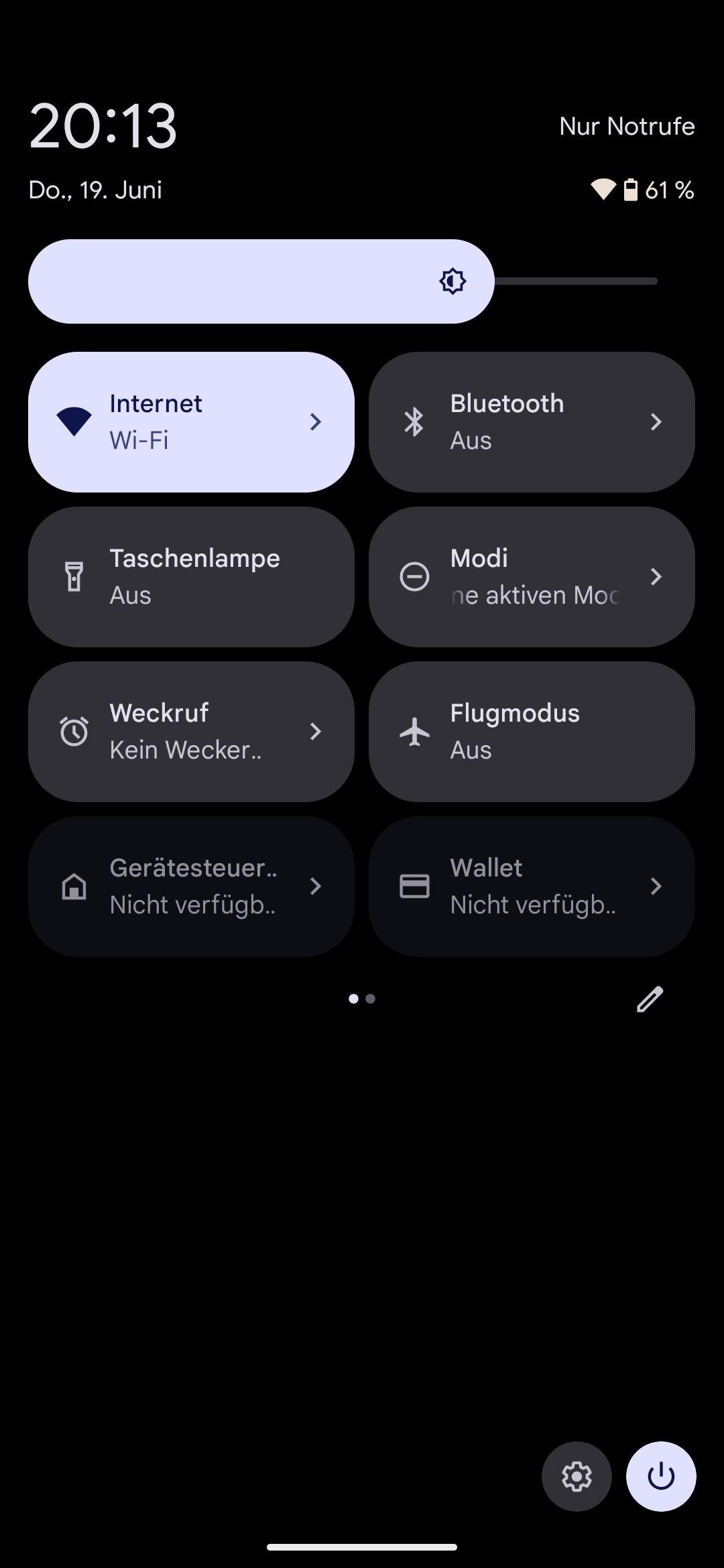Enable Flugmodus airplane mode
The height and width of the screenshot is (1568, 724).
(x=532, y=732)
